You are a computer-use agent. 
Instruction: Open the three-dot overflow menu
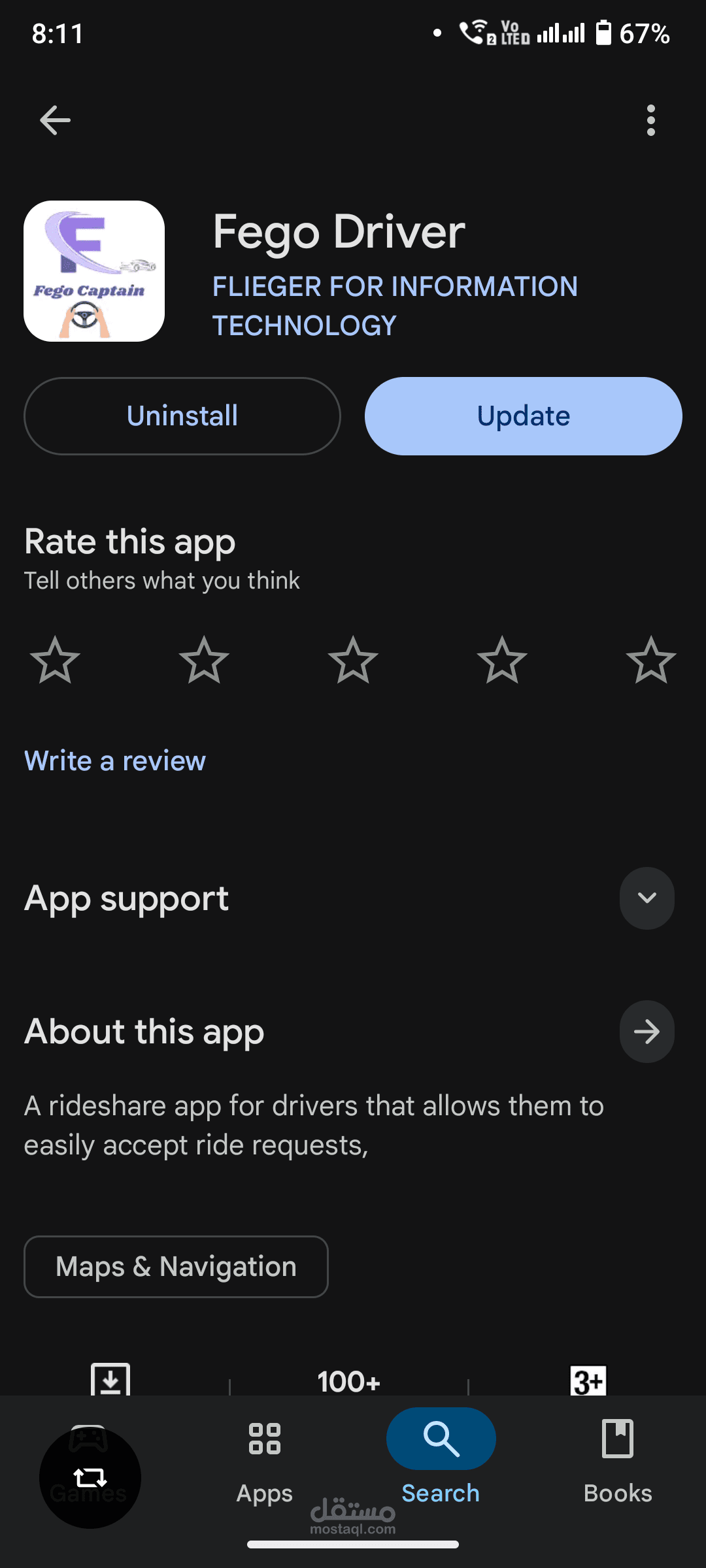click(x=650, y=120)
